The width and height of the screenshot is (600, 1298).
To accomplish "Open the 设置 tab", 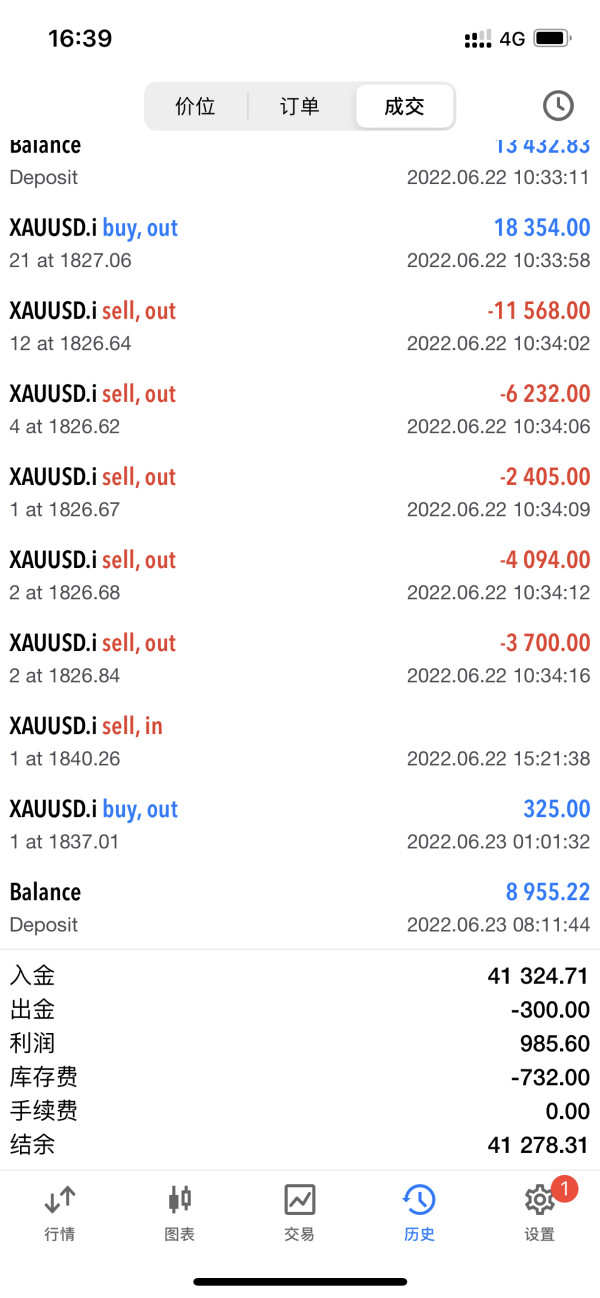I will tap(539, 1212).
